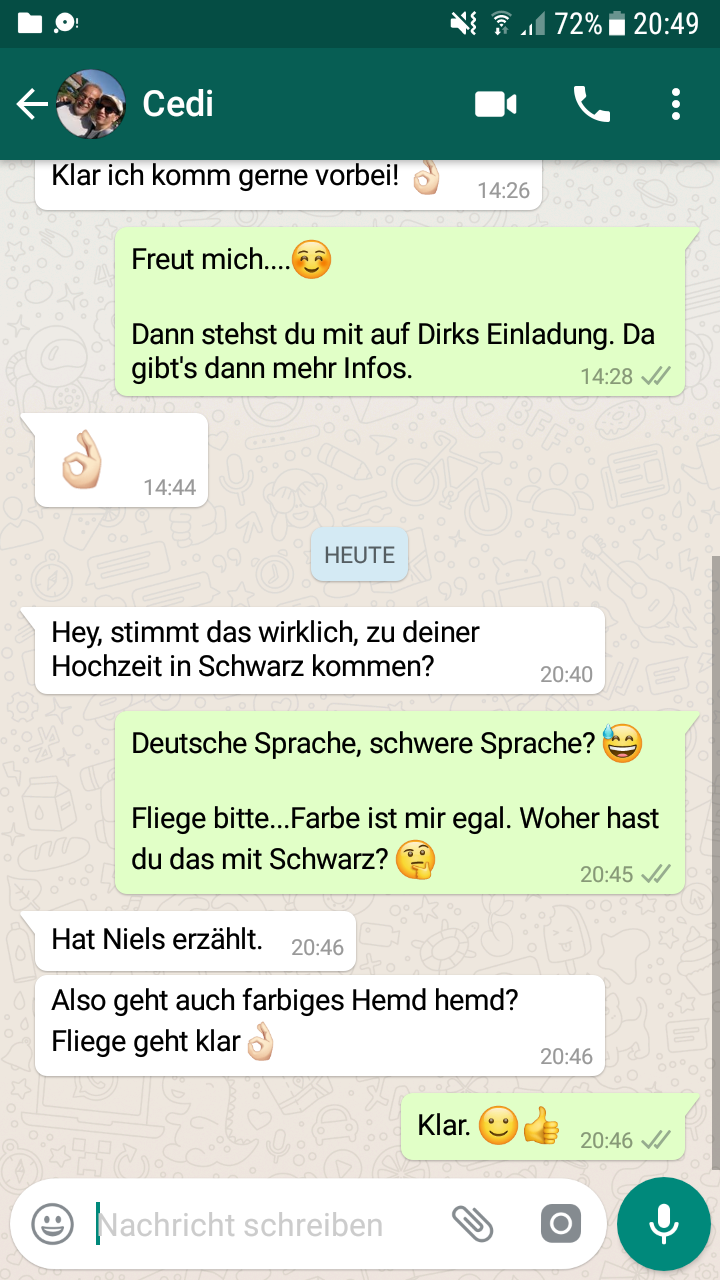Attach a file with the paperclip
Screen dimensions: 720x1280
pos(472,1224)
